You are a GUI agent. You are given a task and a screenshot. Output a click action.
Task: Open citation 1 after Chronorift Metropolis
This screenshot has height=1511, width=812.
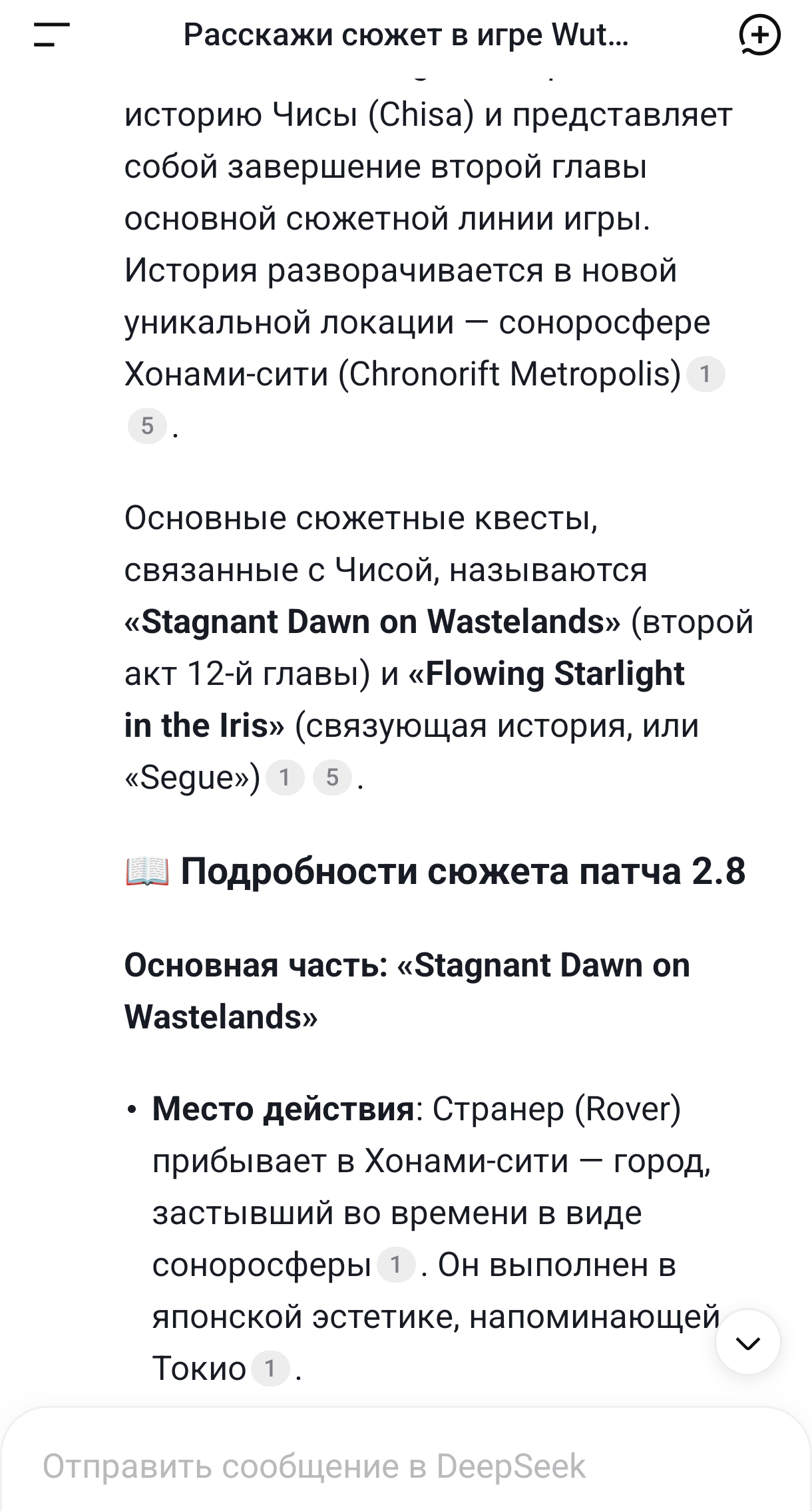tap(705, 374)
